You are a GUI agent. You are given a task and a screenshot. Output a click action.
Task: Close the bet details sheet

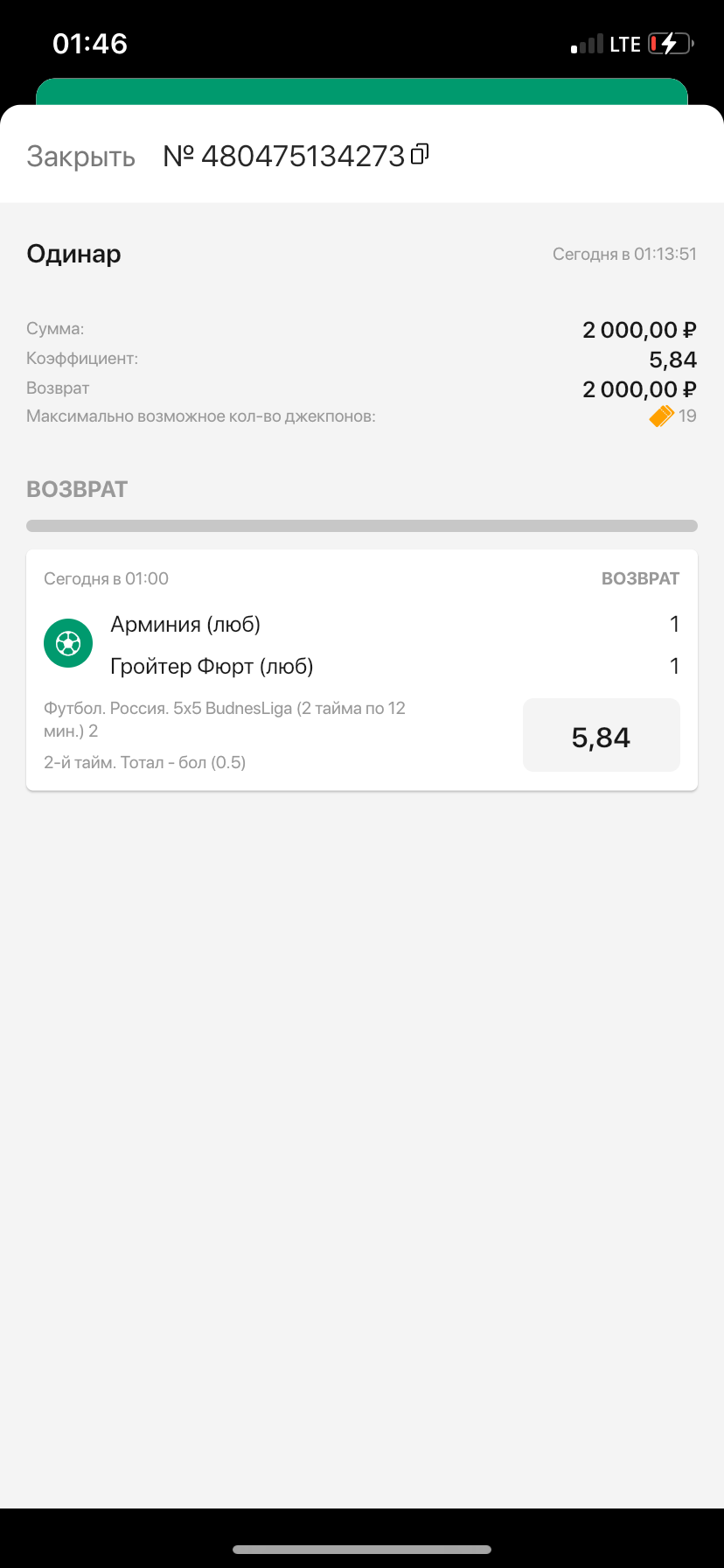80,157
